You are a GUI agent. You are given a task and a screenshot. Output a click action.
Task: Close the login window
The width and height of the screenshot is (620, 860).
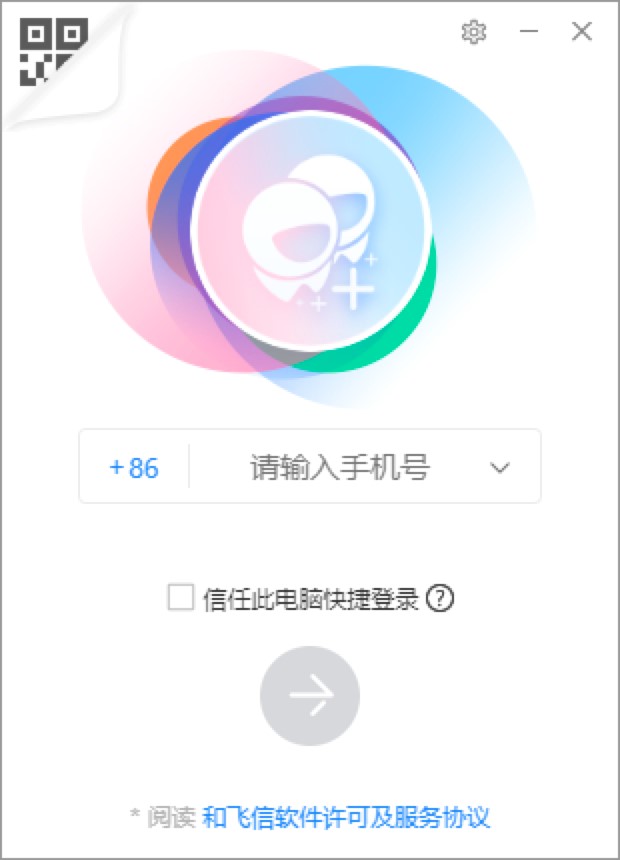pyautogui.click(x=582, y=32)
